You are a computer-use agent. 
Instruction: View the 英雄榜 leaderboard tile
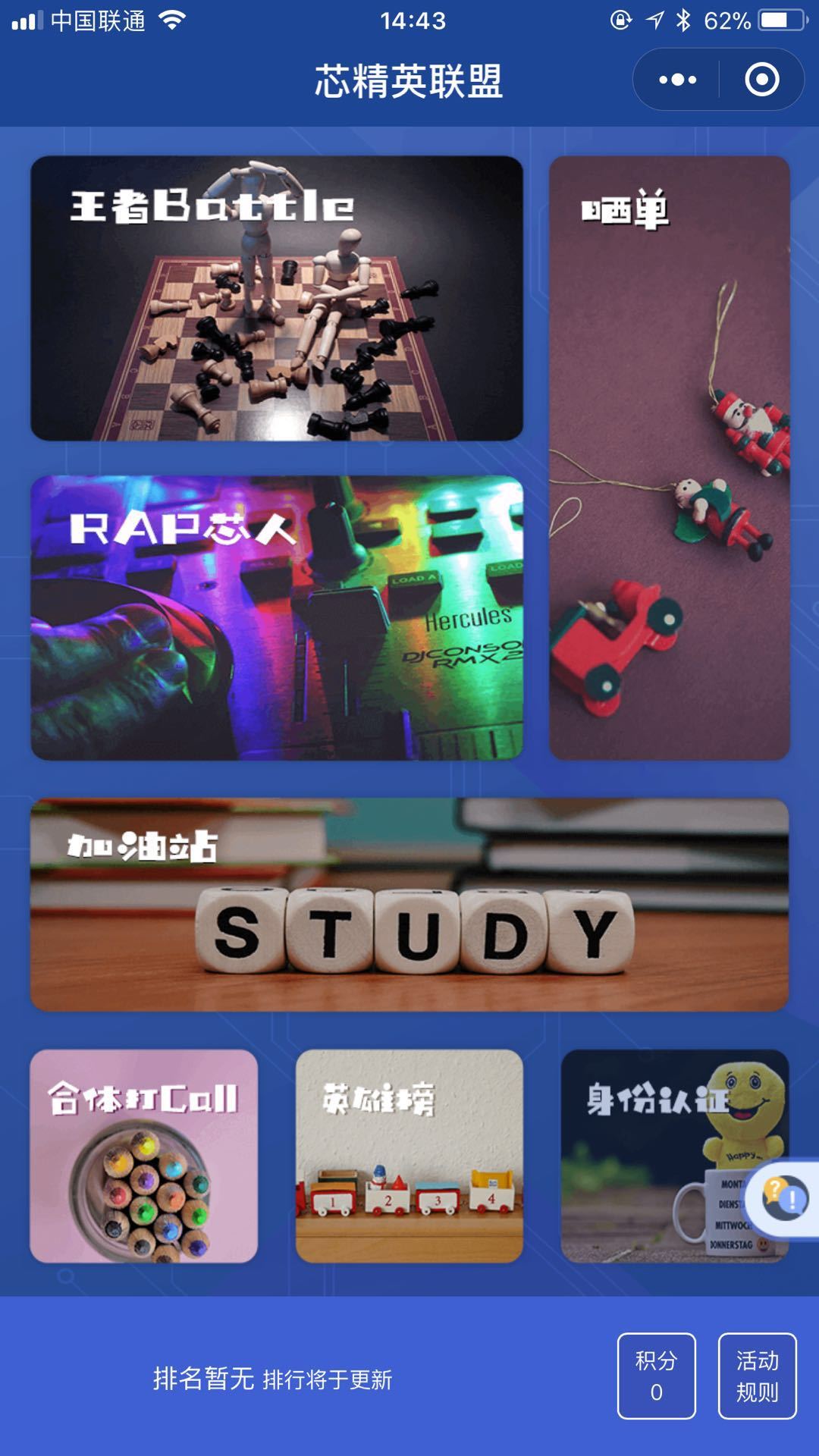(409, 1156)
